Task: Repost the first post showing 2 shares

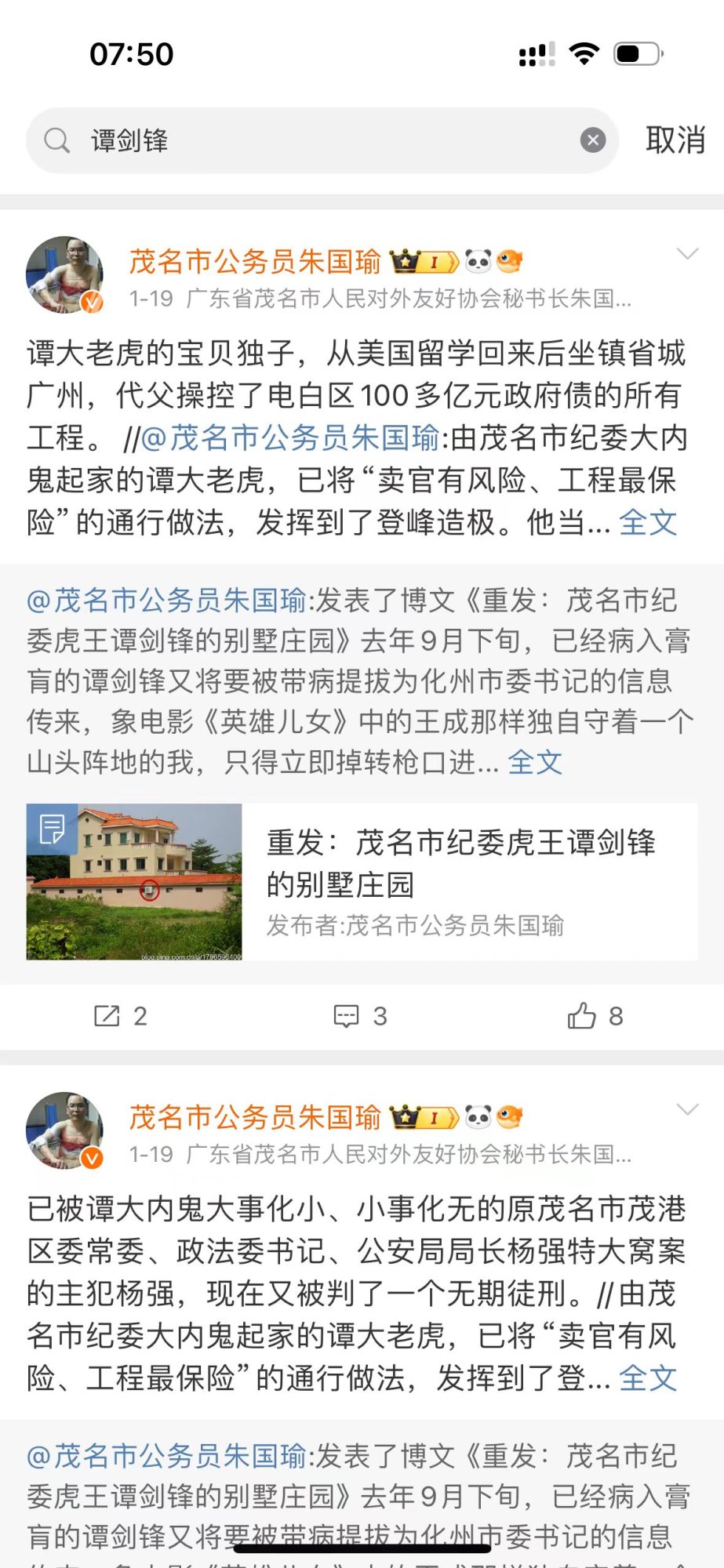Action: tap(119, 1016)
